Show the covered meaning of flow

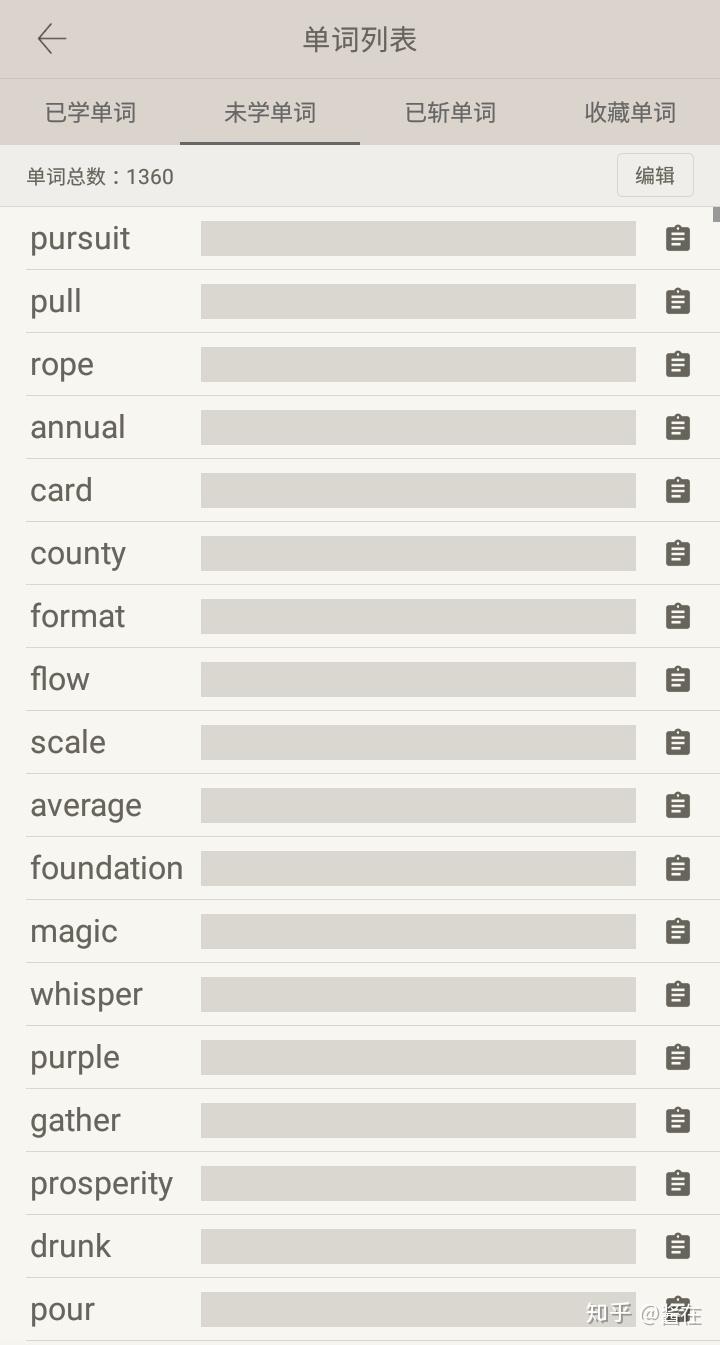(x=418, y=679)
